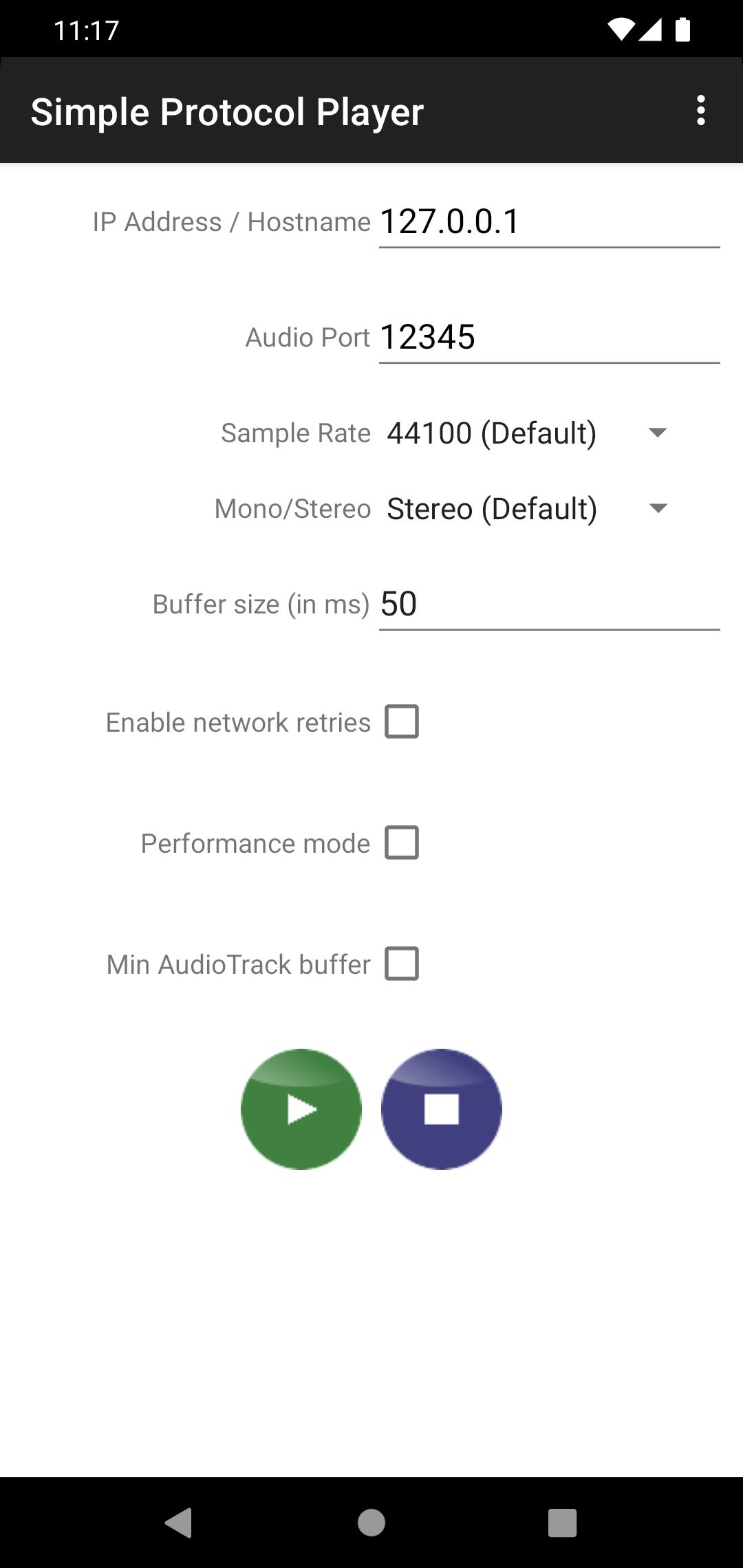Open the Mono/Stereo dropdown
Viewport: 743px width, 1568px height.
(x=527, y=509)
